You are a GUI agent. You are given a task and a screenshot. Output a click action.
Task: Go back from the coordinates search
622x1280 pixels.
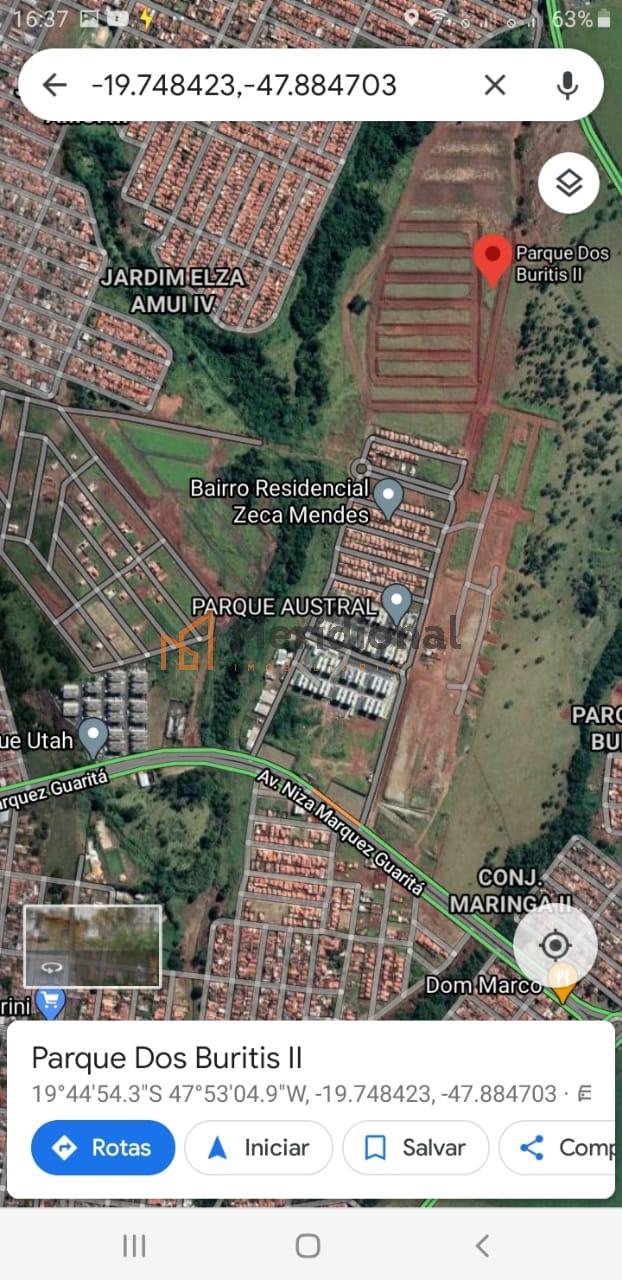(55, 85)
